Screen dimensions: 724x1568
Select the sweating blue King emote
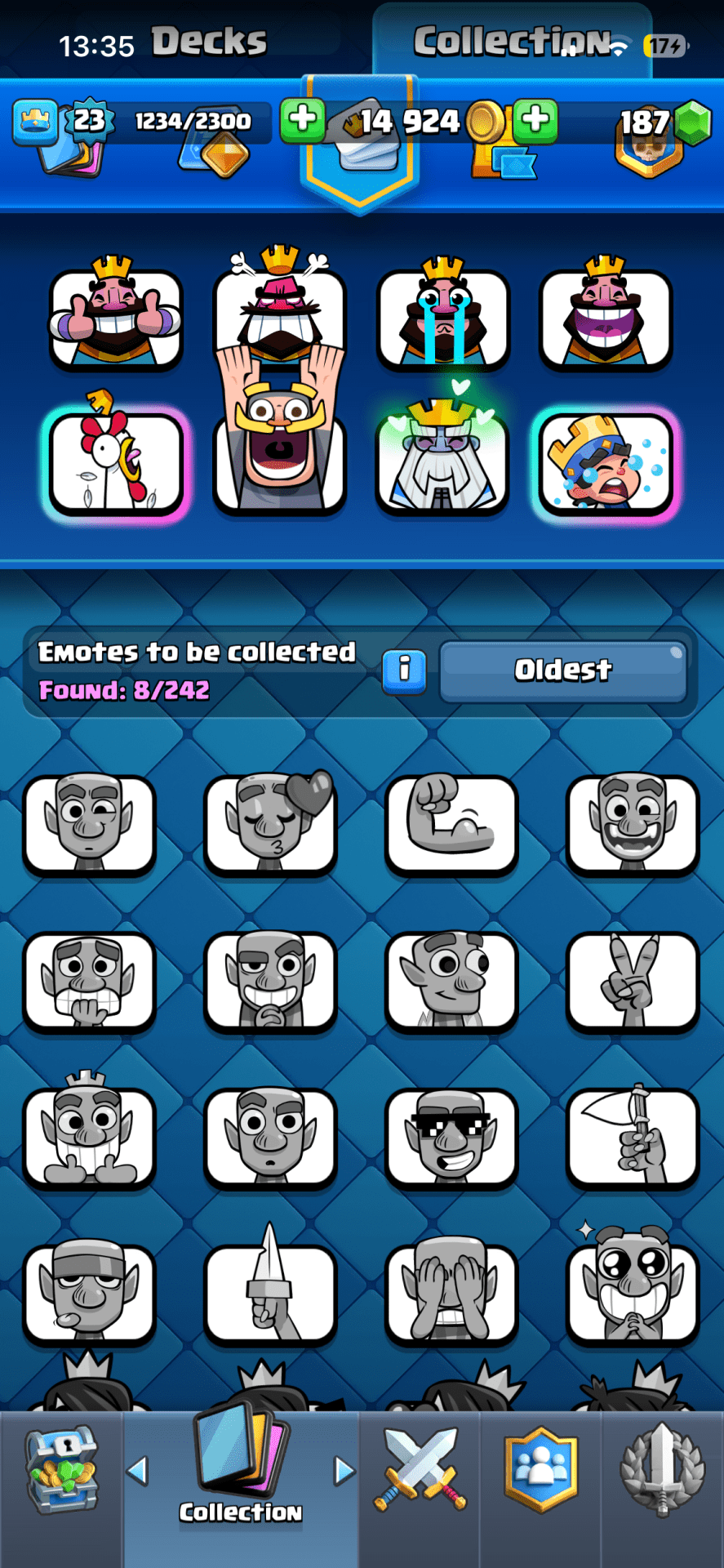point(605,462)
